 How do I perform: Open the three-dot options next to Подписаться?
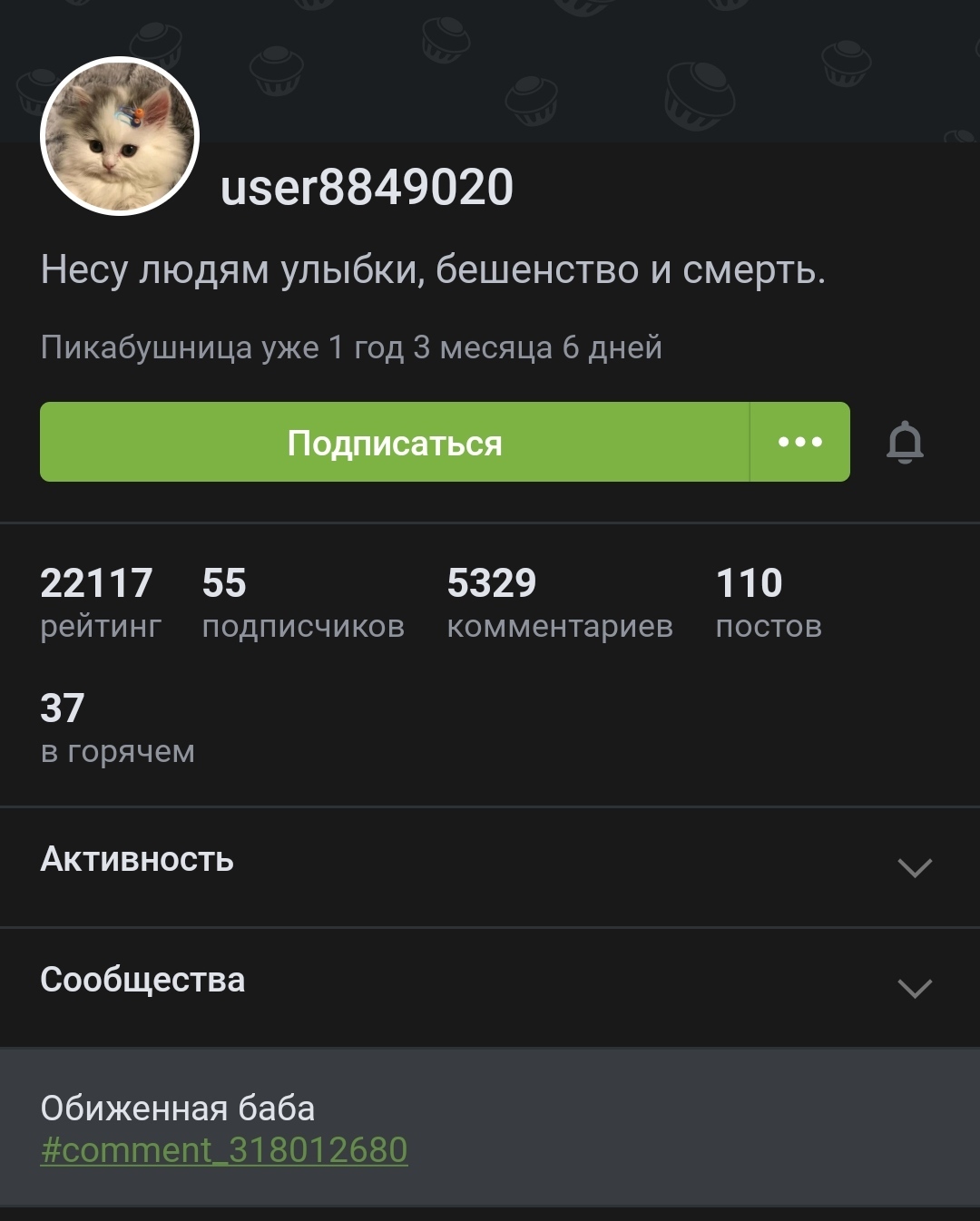point(800,443)
